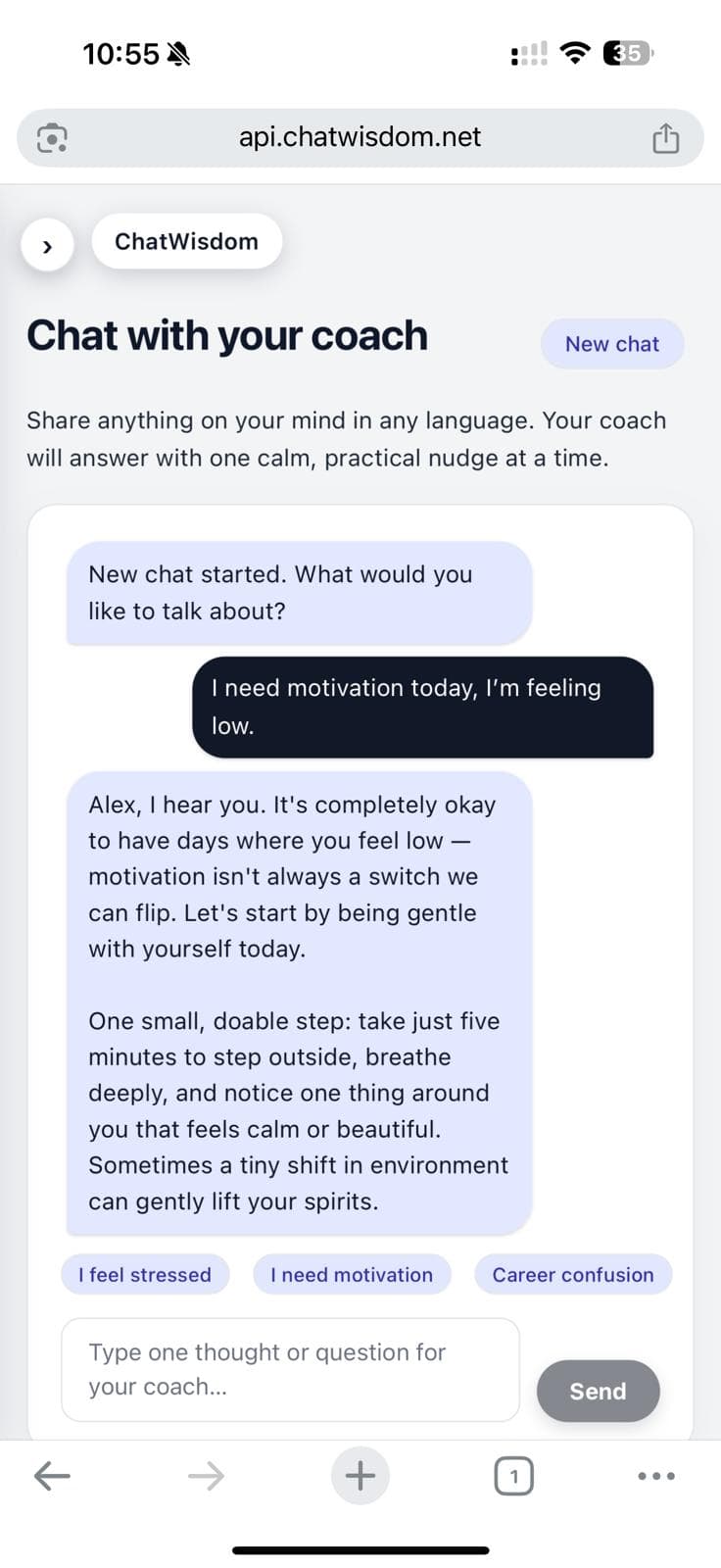Go back to the previous page
This screenshot has height=1568, width=721.
[x=52, y=1475]
